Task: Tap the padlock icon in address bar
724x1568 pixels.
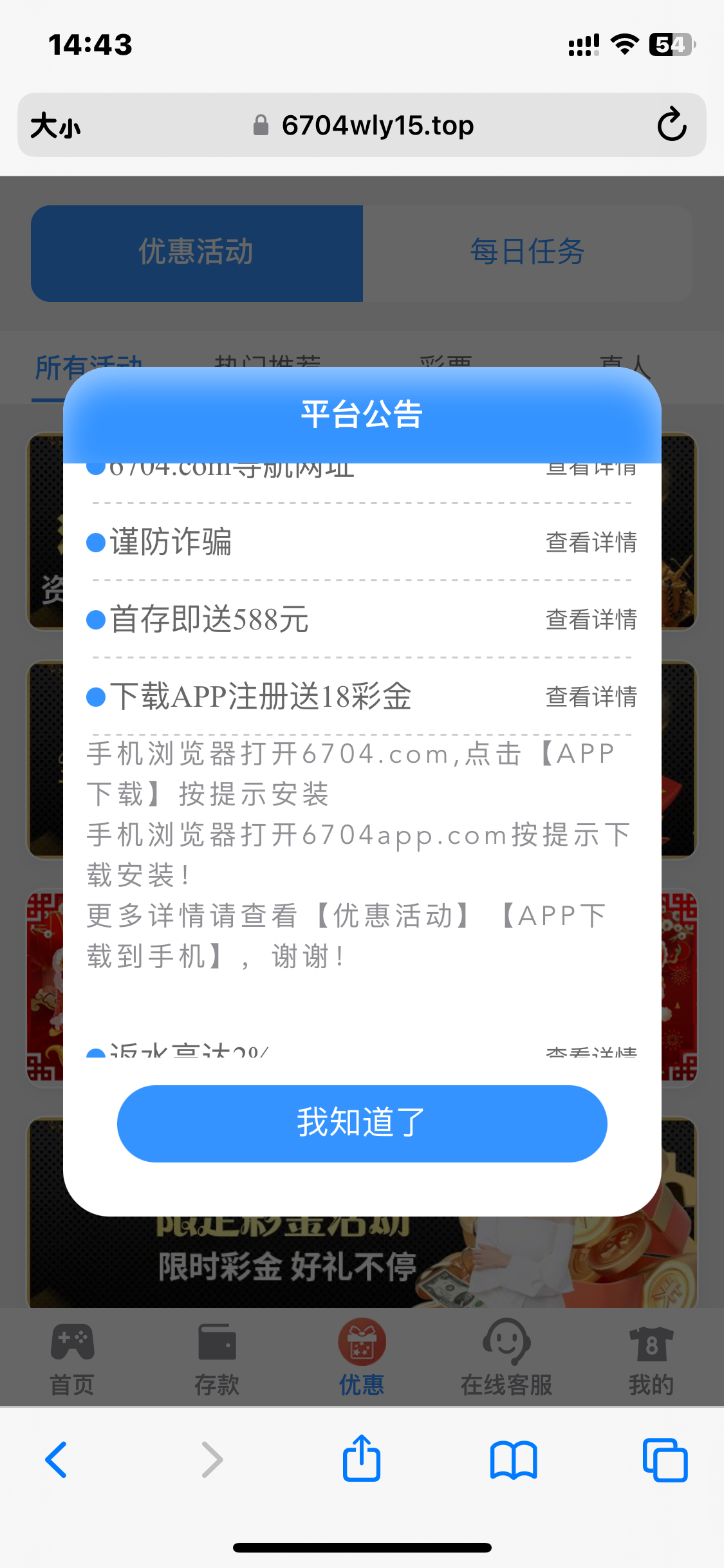Action: click(x=261, y=125)
